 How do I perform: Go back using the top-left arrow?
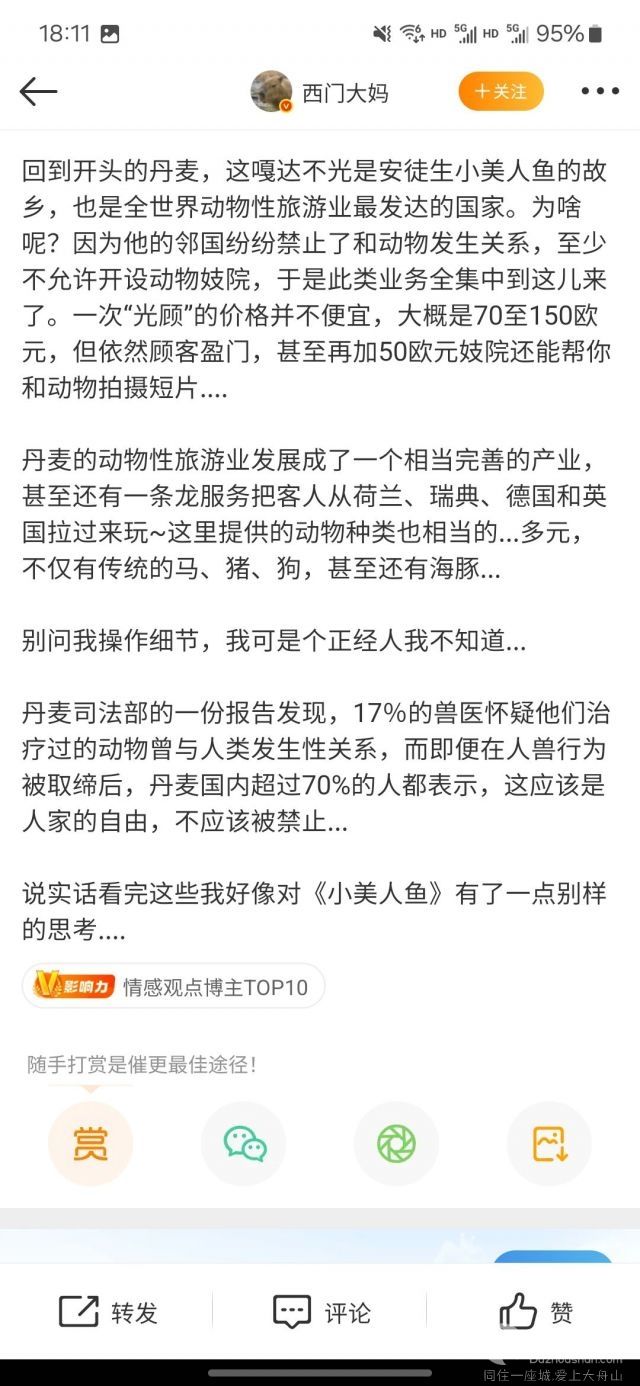(38, 92)
